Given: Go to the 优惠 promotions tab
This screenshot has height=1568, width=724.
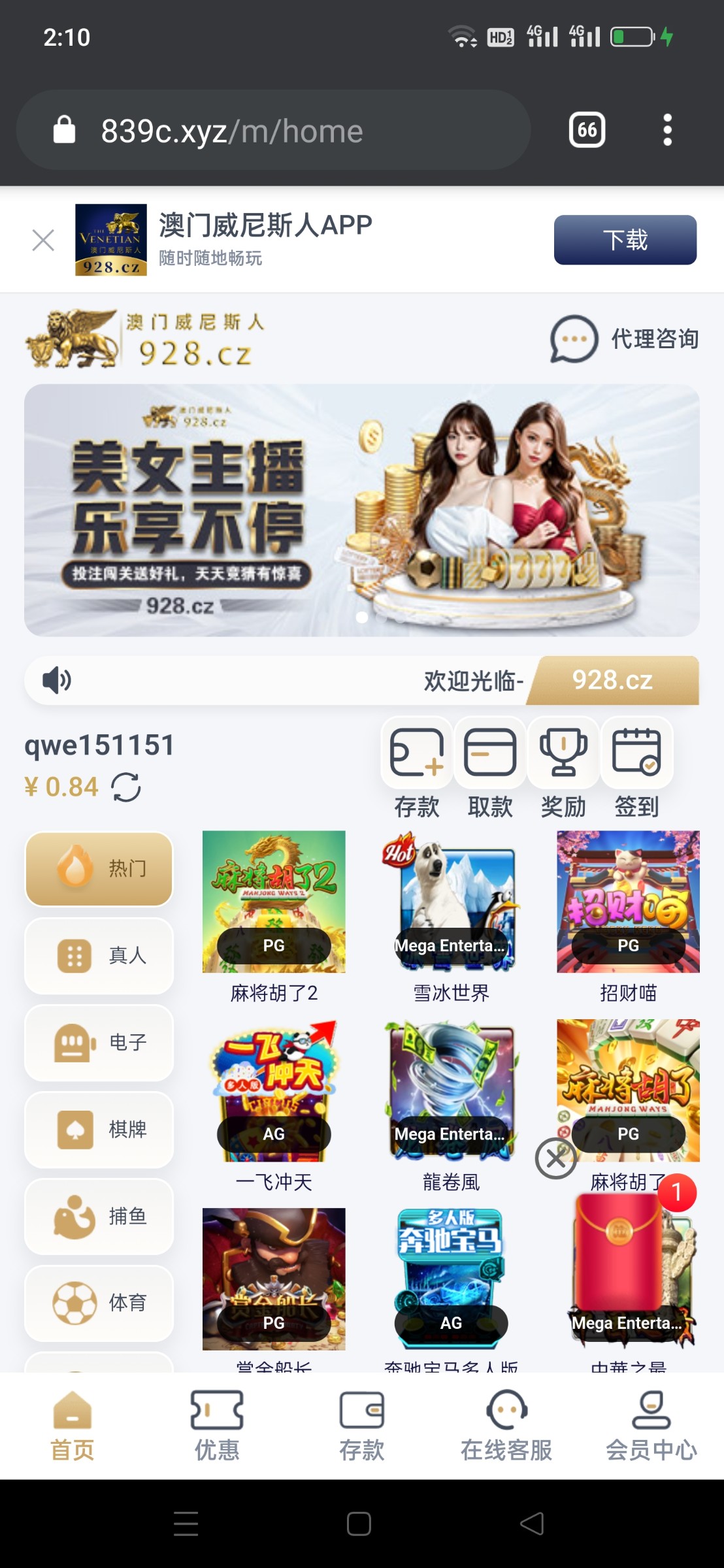Looking at the screenshot, I should pyautogui.click(x=217, y=1426).
